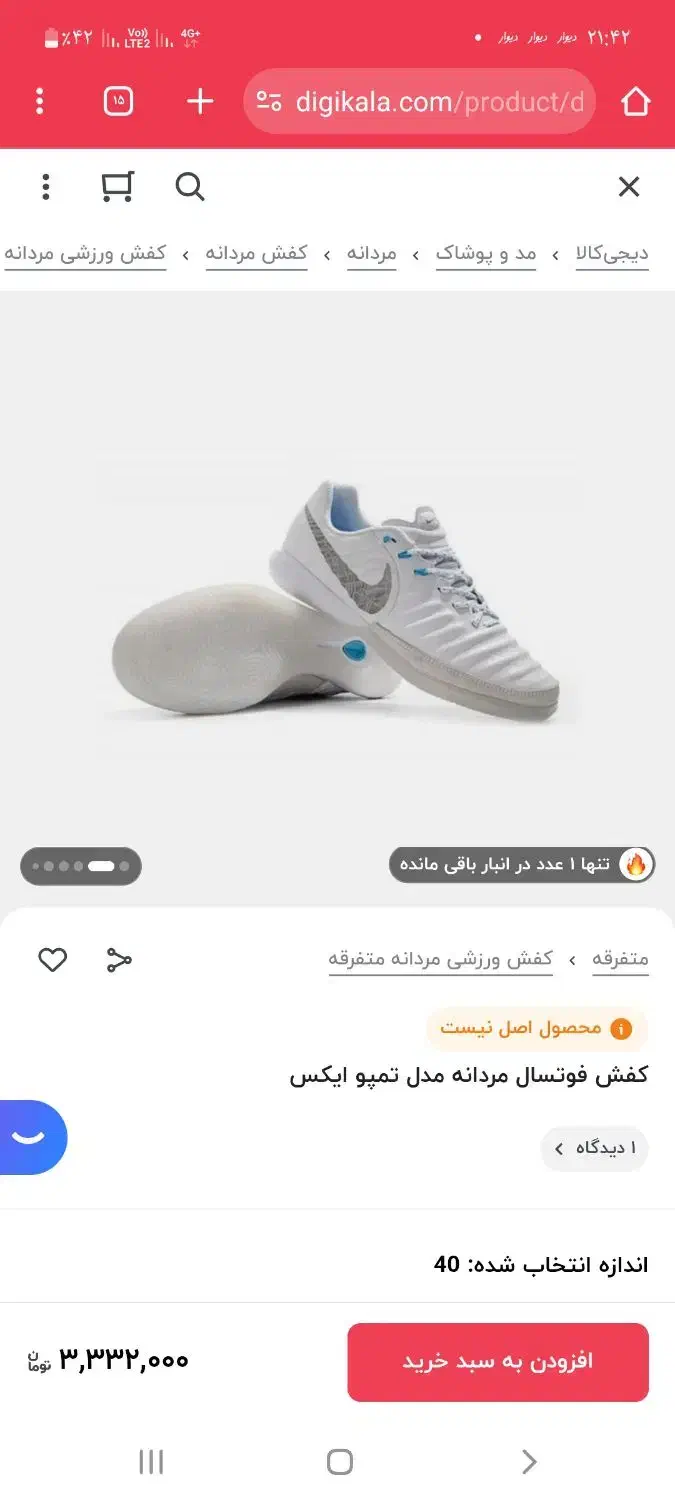Open the کفش ورزشی مردانه متفرقه link
Viewport: 675px width, 1500px height.
click(x=441, y=959)
